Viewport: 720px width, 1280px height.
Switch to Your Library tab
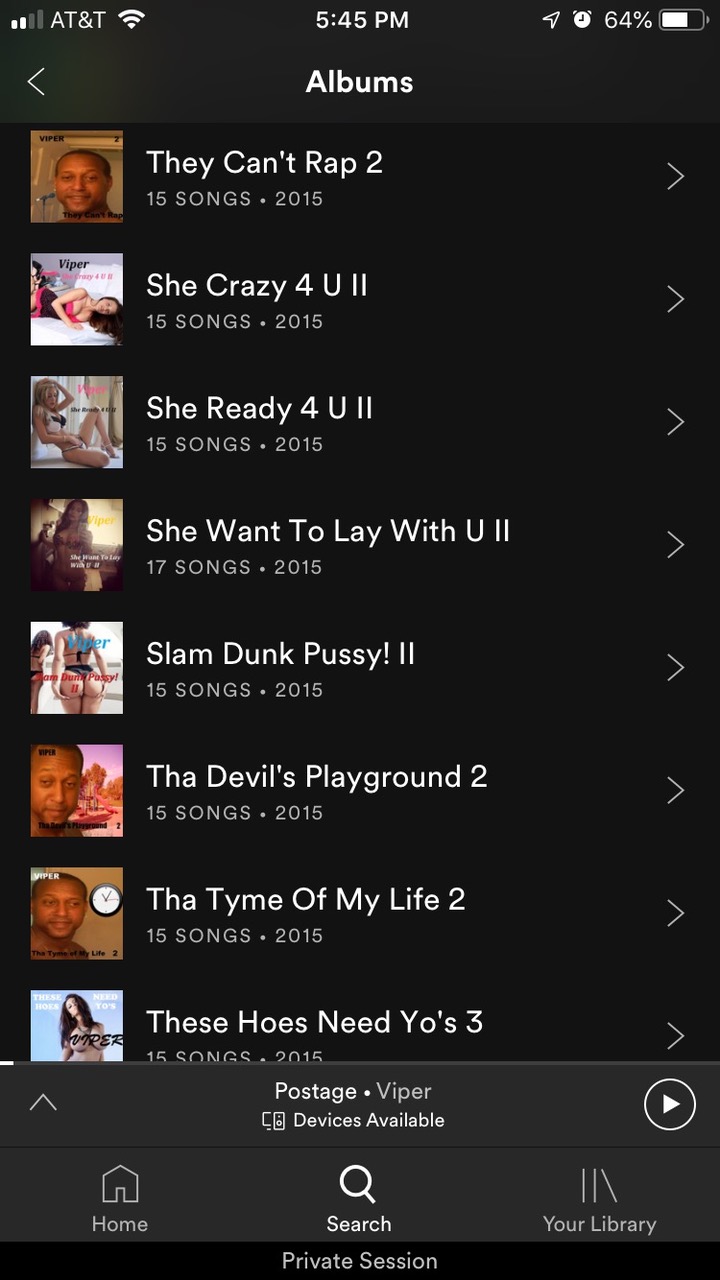tap(599, 1200)
